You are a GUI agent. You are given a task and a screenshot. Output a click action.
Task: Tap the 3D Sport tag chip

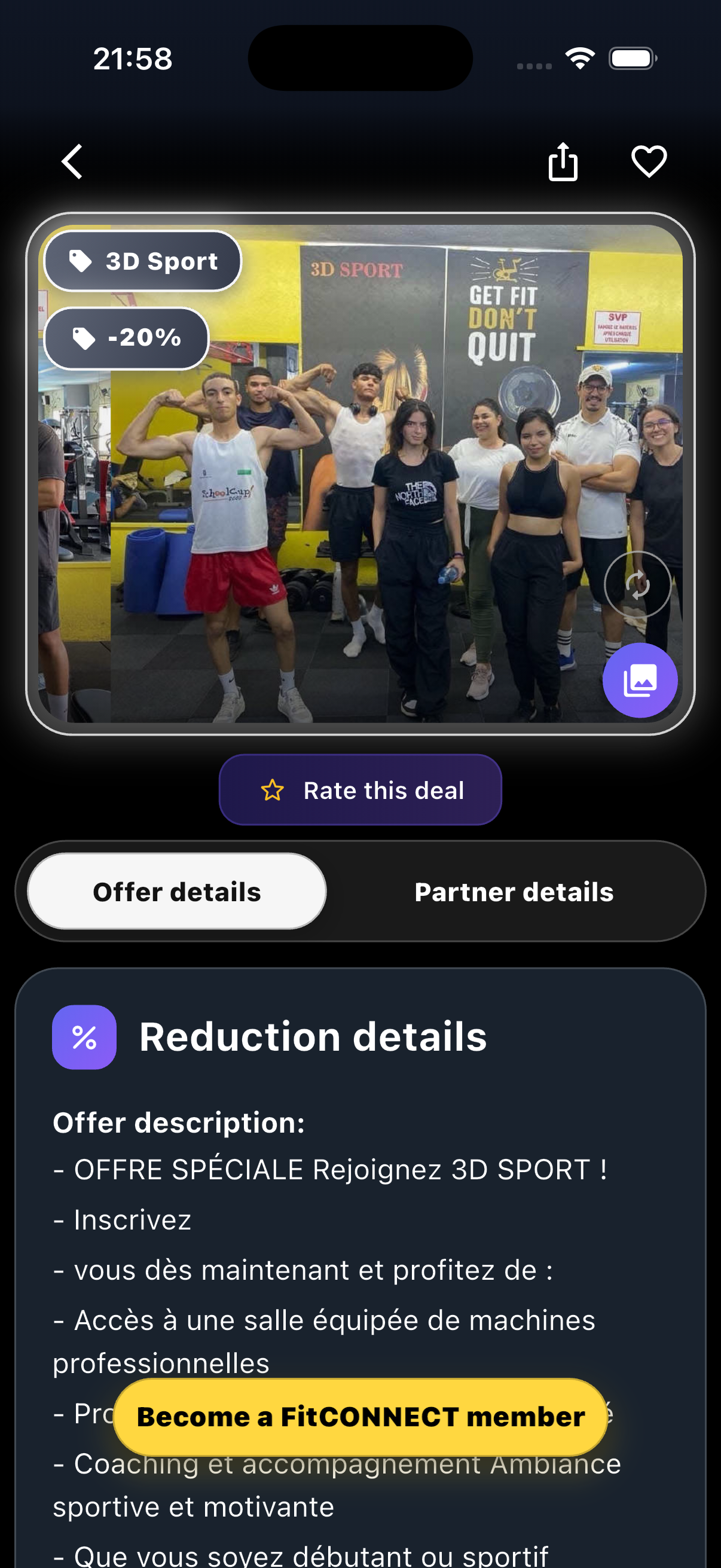point(143,261)
